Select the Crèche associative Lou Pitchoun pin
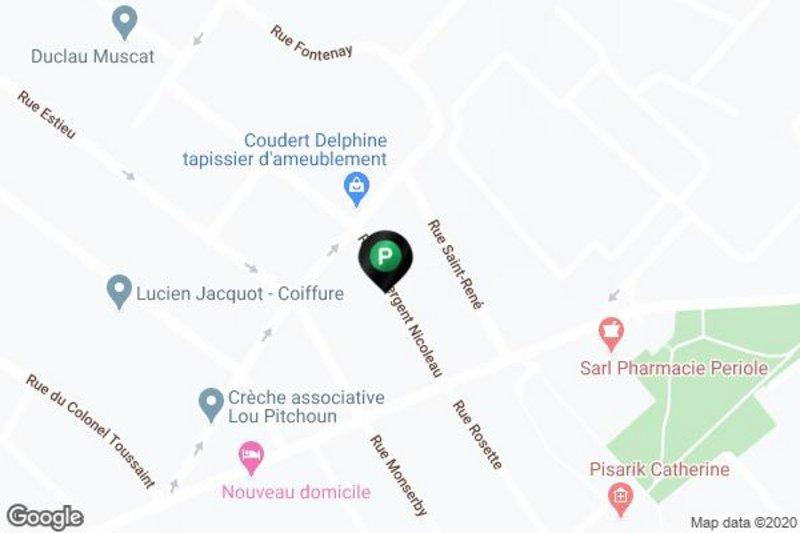 [210, 404]
